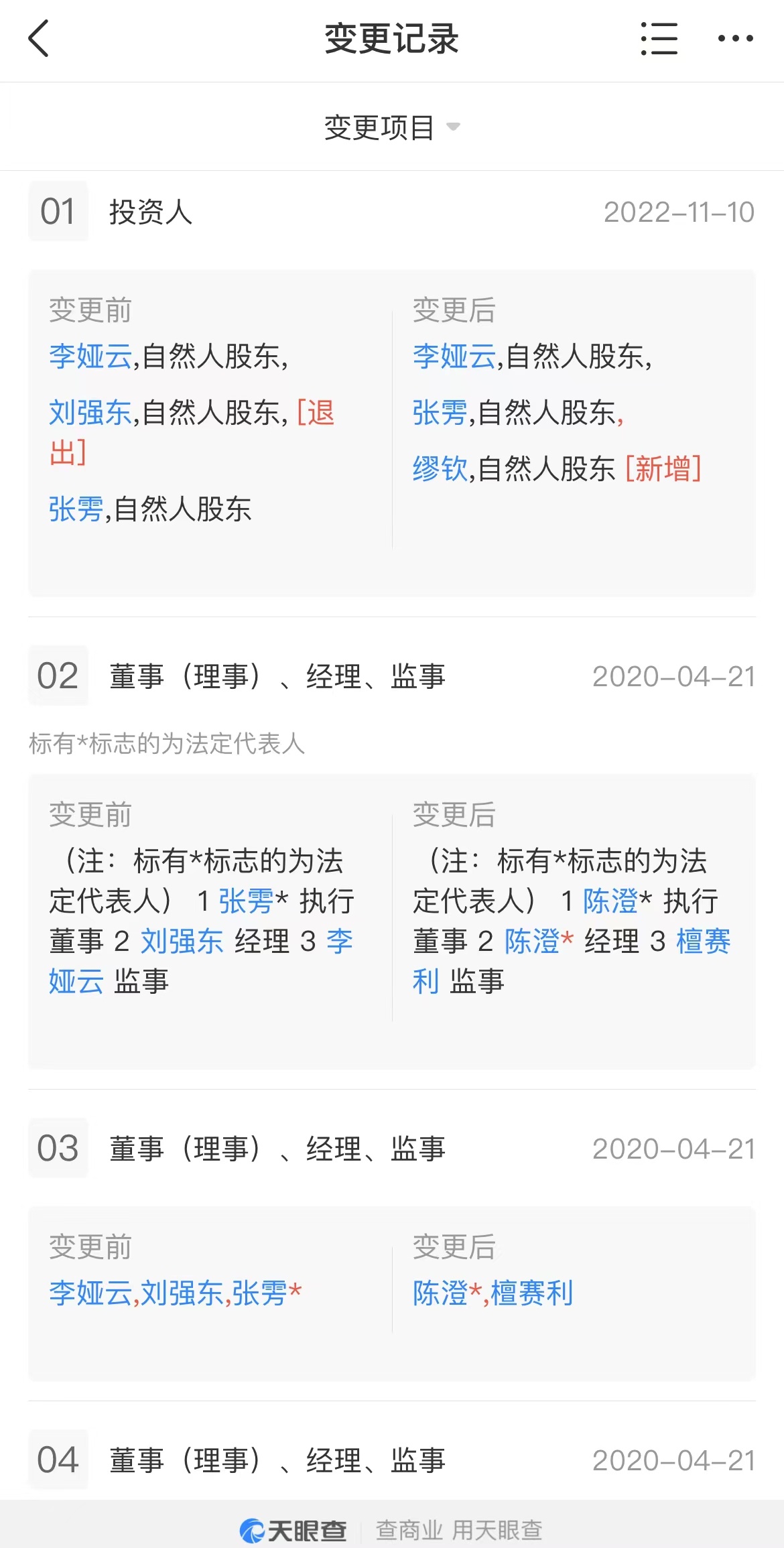Tap 陈澄 under 变更后 in record 03

pyautogui.click(x=440, y=1293)
